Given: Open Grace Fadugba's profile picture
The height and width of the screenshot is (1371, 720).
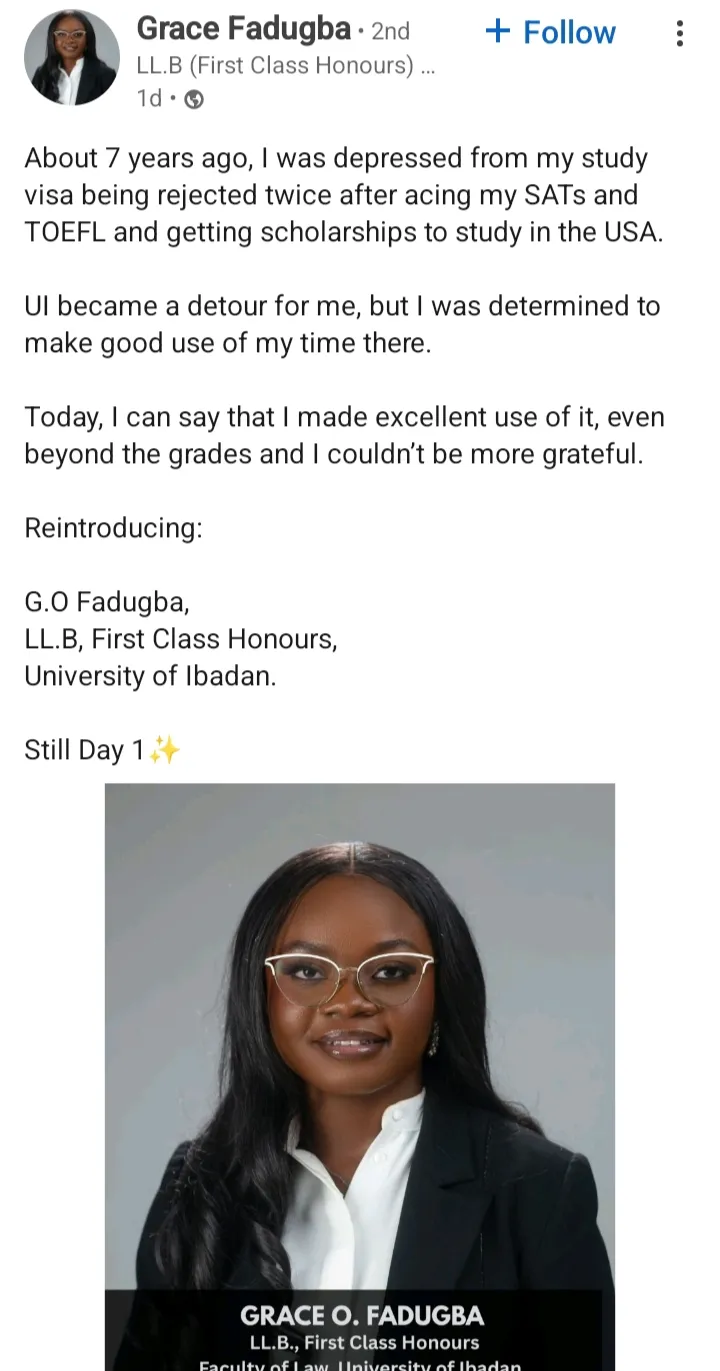Looking at the screenshot, I should click(71, 57).
